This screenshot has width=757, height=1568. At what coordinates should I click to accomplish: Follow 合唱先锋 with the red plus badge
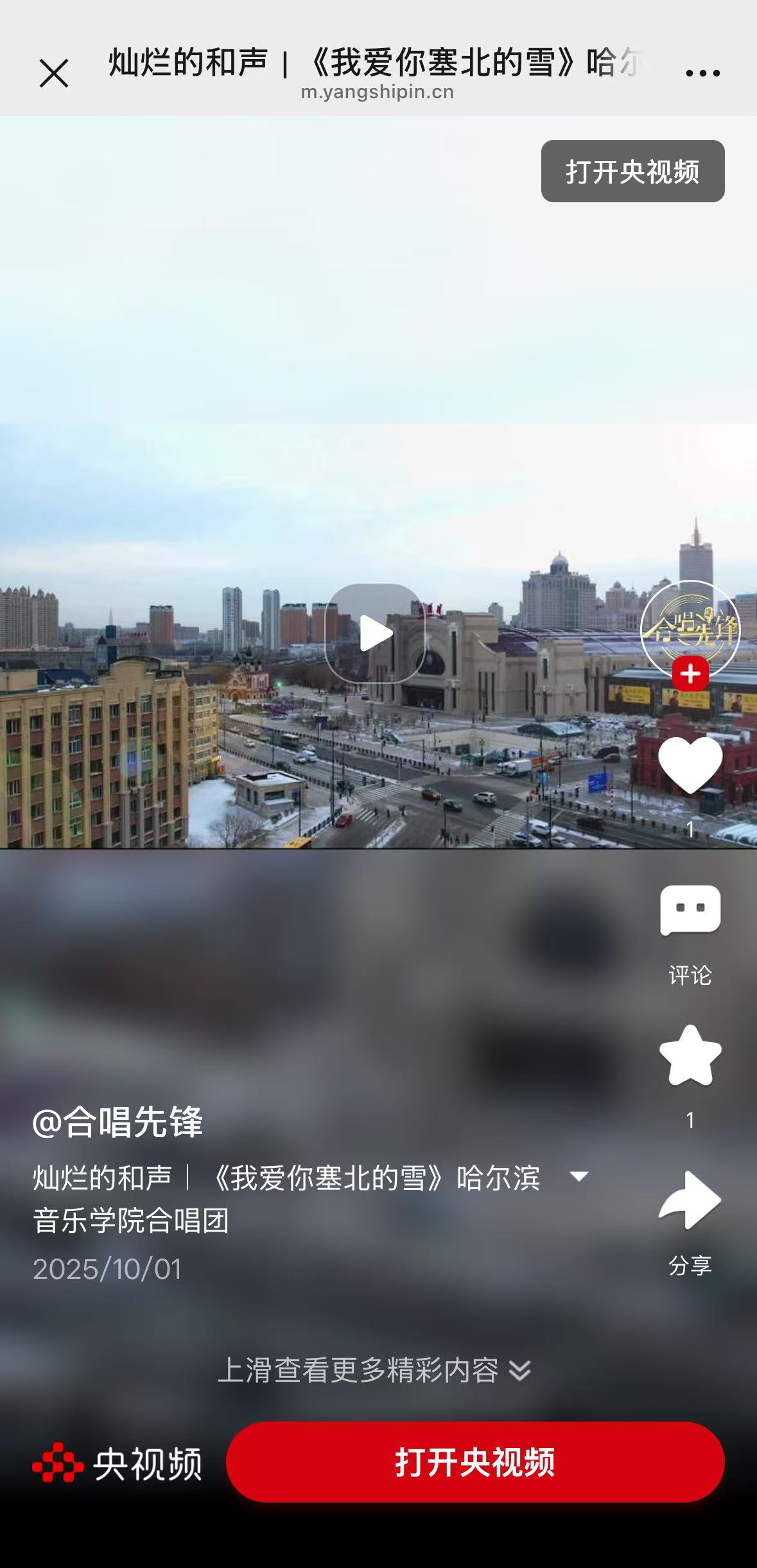[690, 674]
